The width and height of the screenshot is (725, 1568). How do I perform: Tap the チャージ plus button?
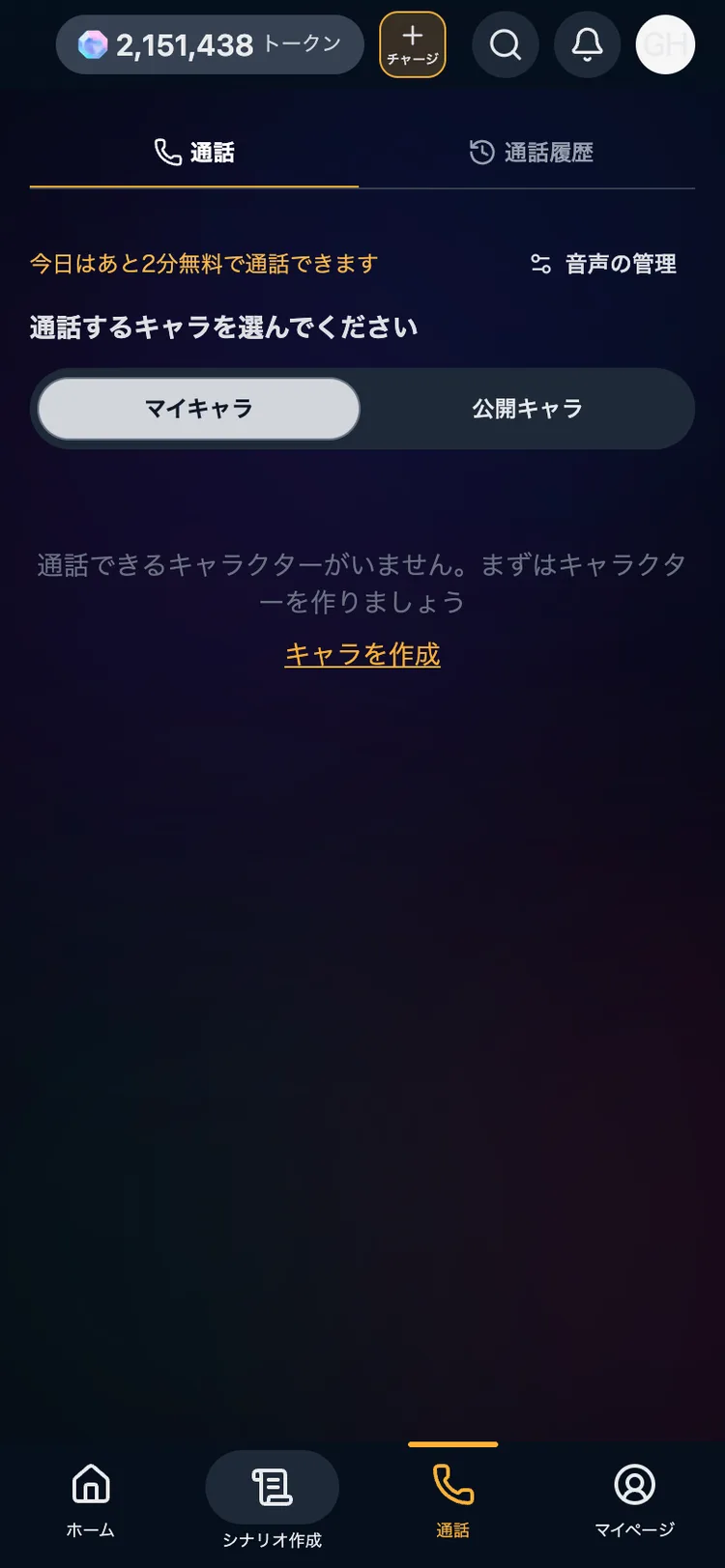pyautogui.click(x=413, y=44)
